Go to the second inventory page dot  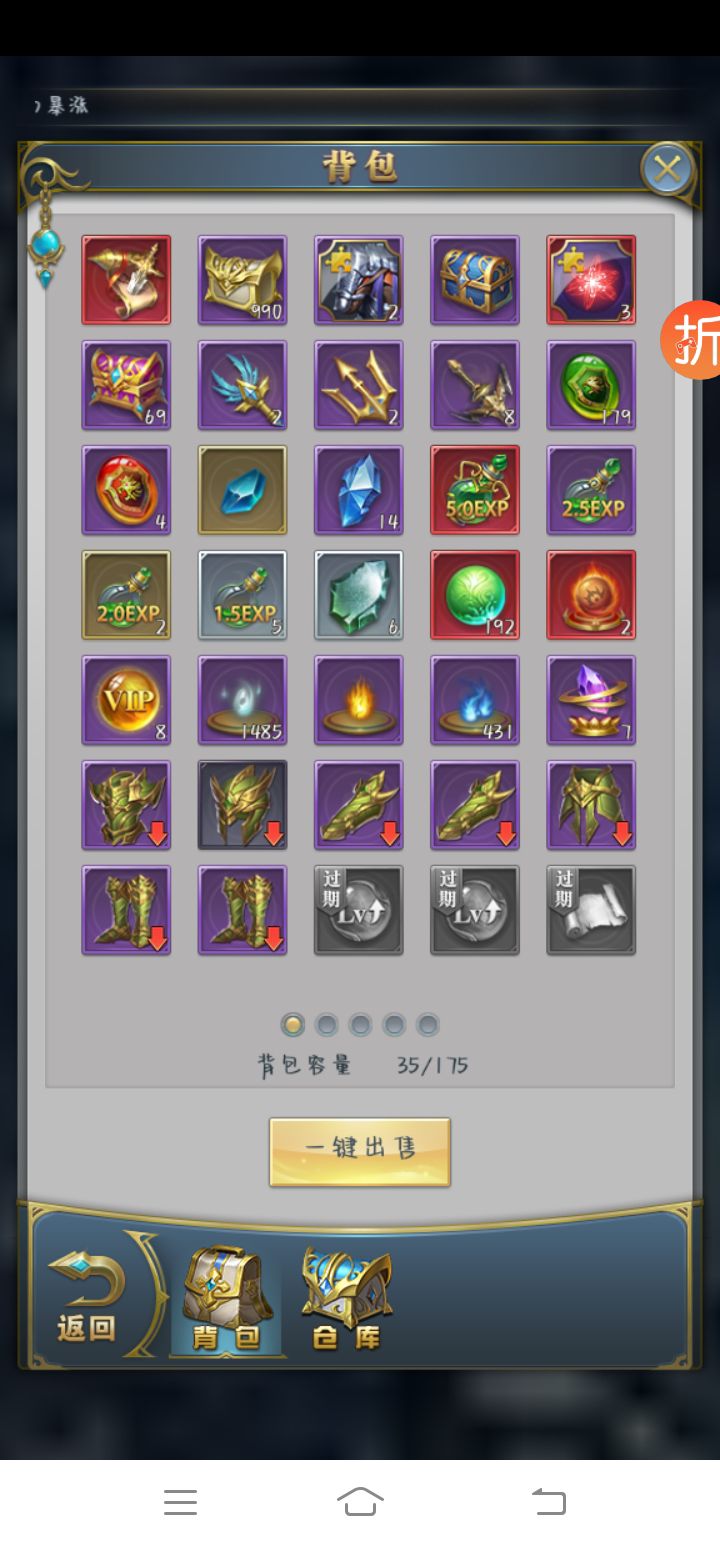[x=326, y=1025]
